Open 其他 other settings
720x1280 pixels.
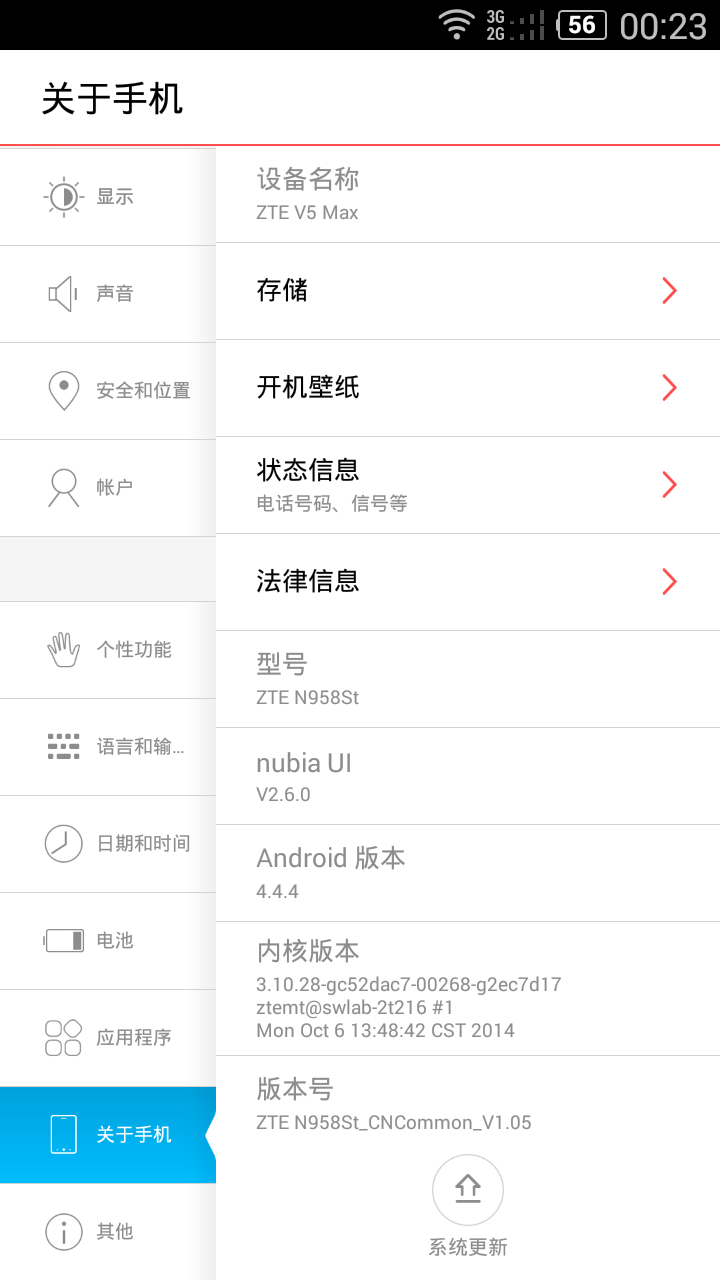108,1232
